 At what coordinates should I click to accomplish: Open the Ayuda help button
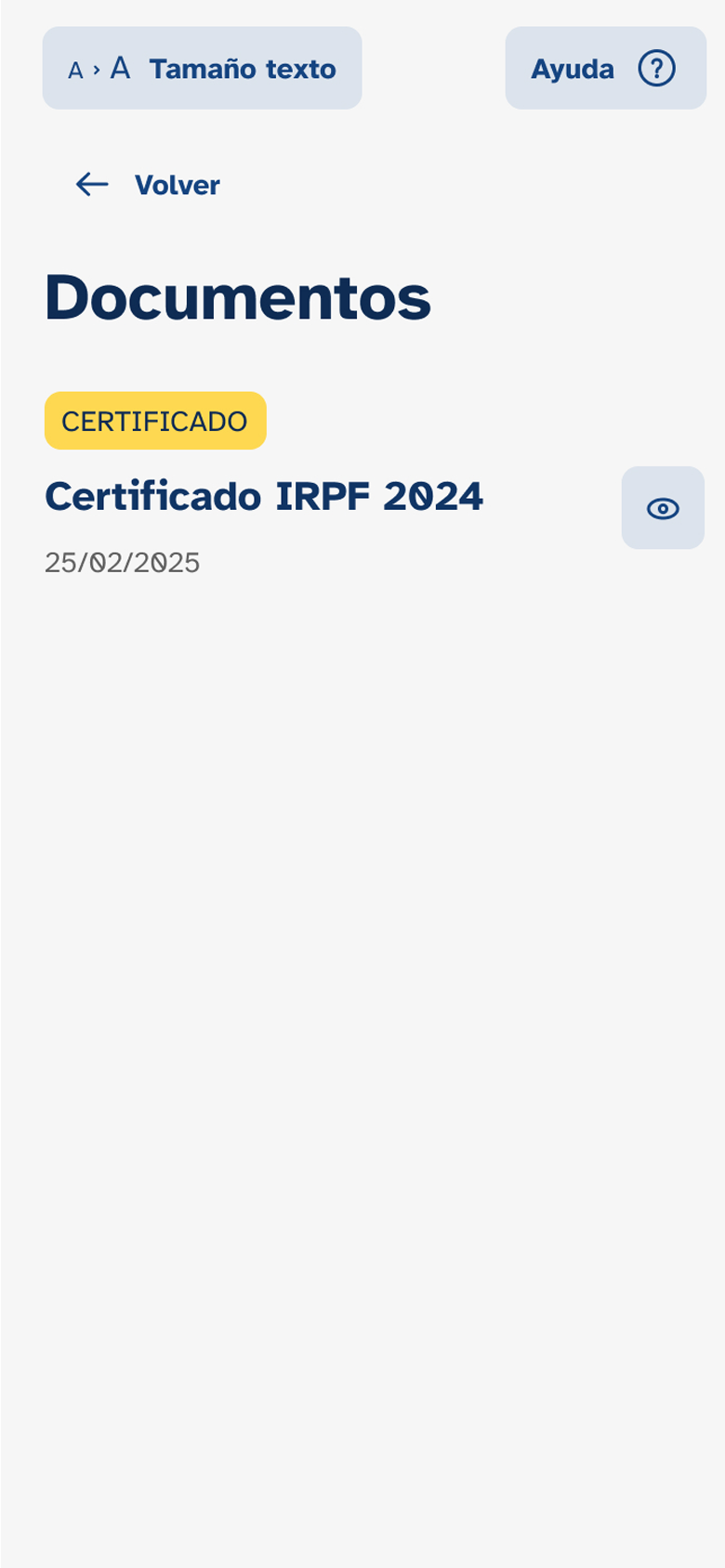pos(605,68)
